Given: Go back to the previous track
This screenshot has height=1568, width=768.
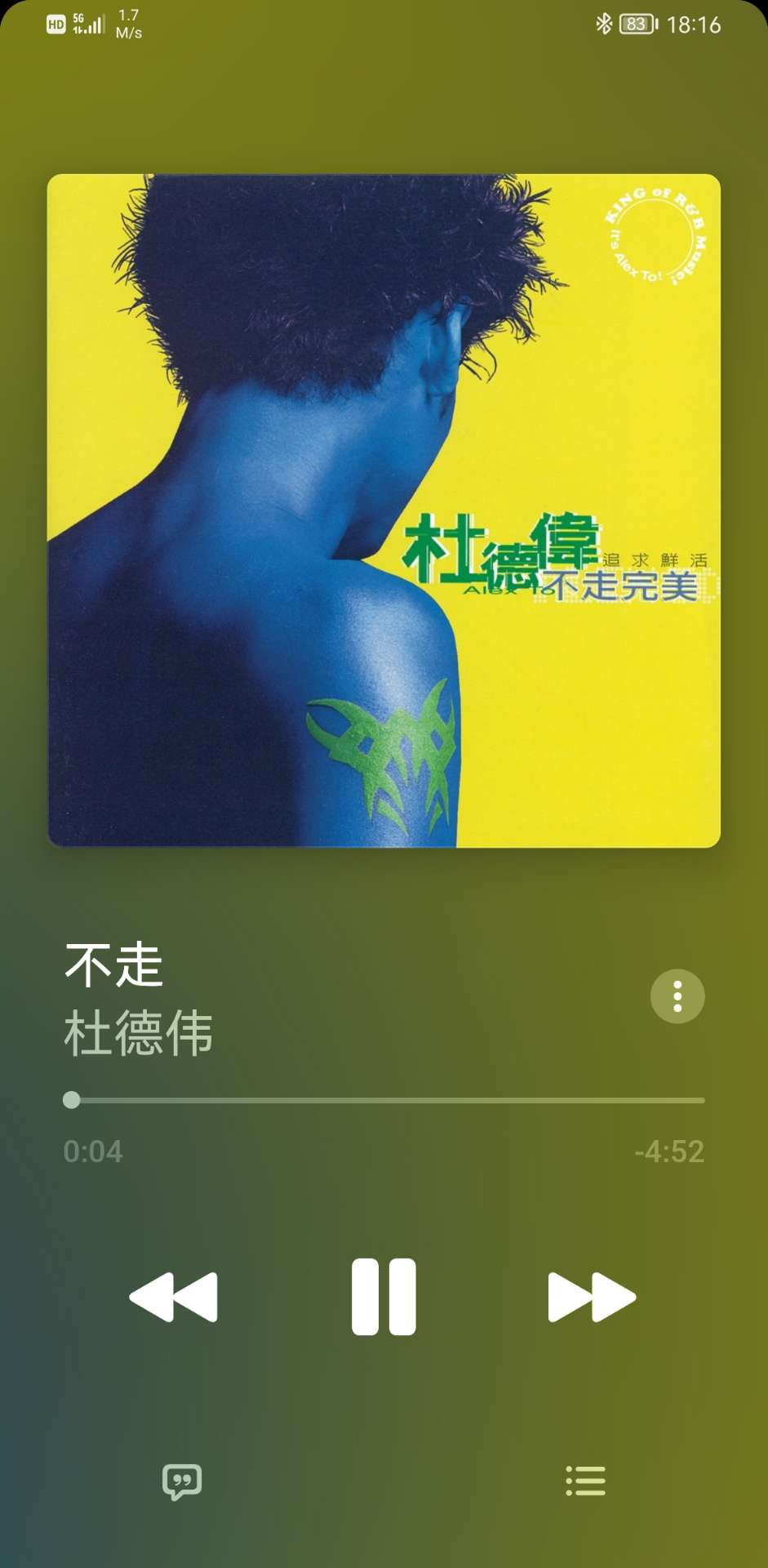Looking at the screenshot, I should click(174, 1297).
